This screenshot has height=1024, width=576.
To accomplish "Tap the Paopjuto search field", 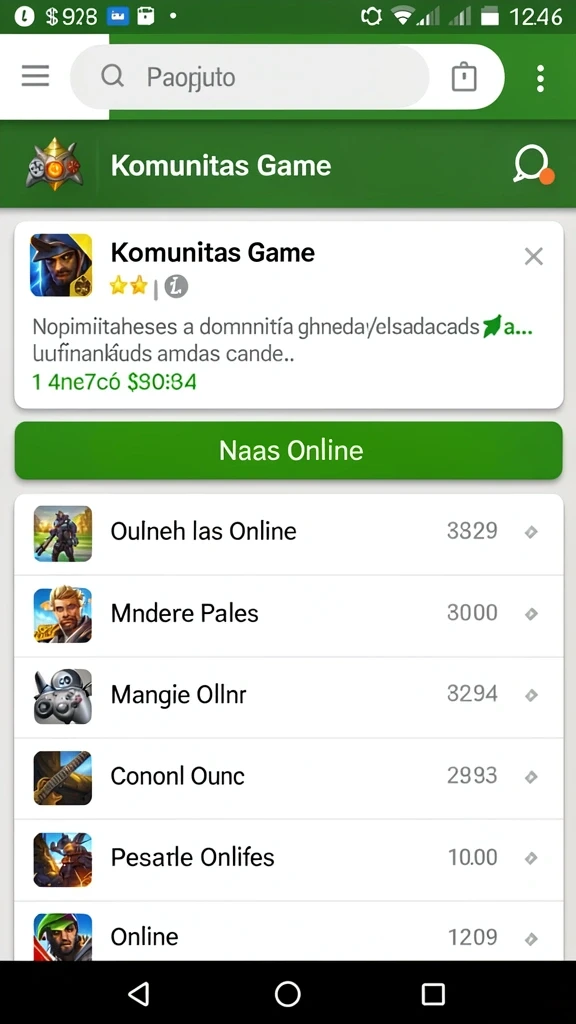I will point(249,77).
